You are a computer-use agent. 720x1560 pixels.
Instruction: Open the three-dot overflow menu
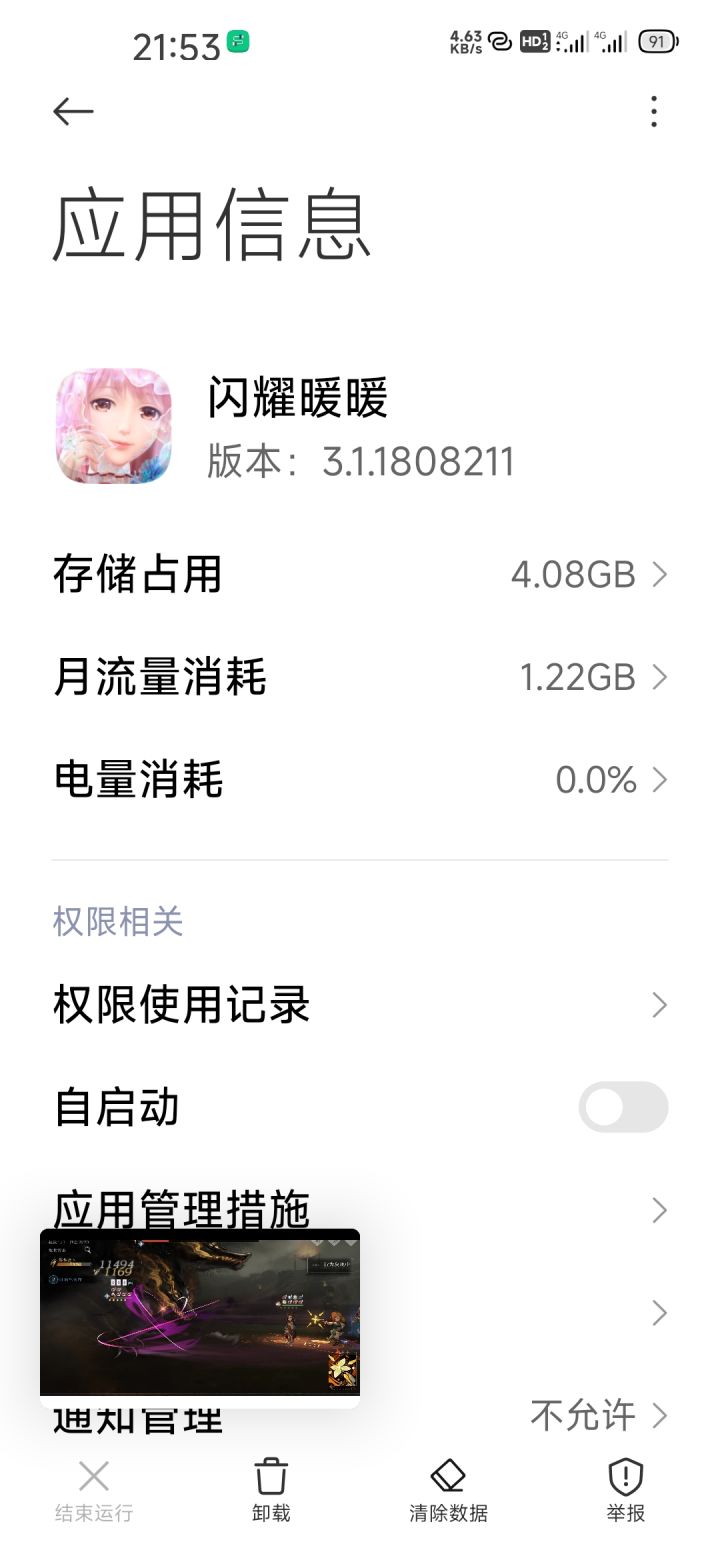coord(653,112)
